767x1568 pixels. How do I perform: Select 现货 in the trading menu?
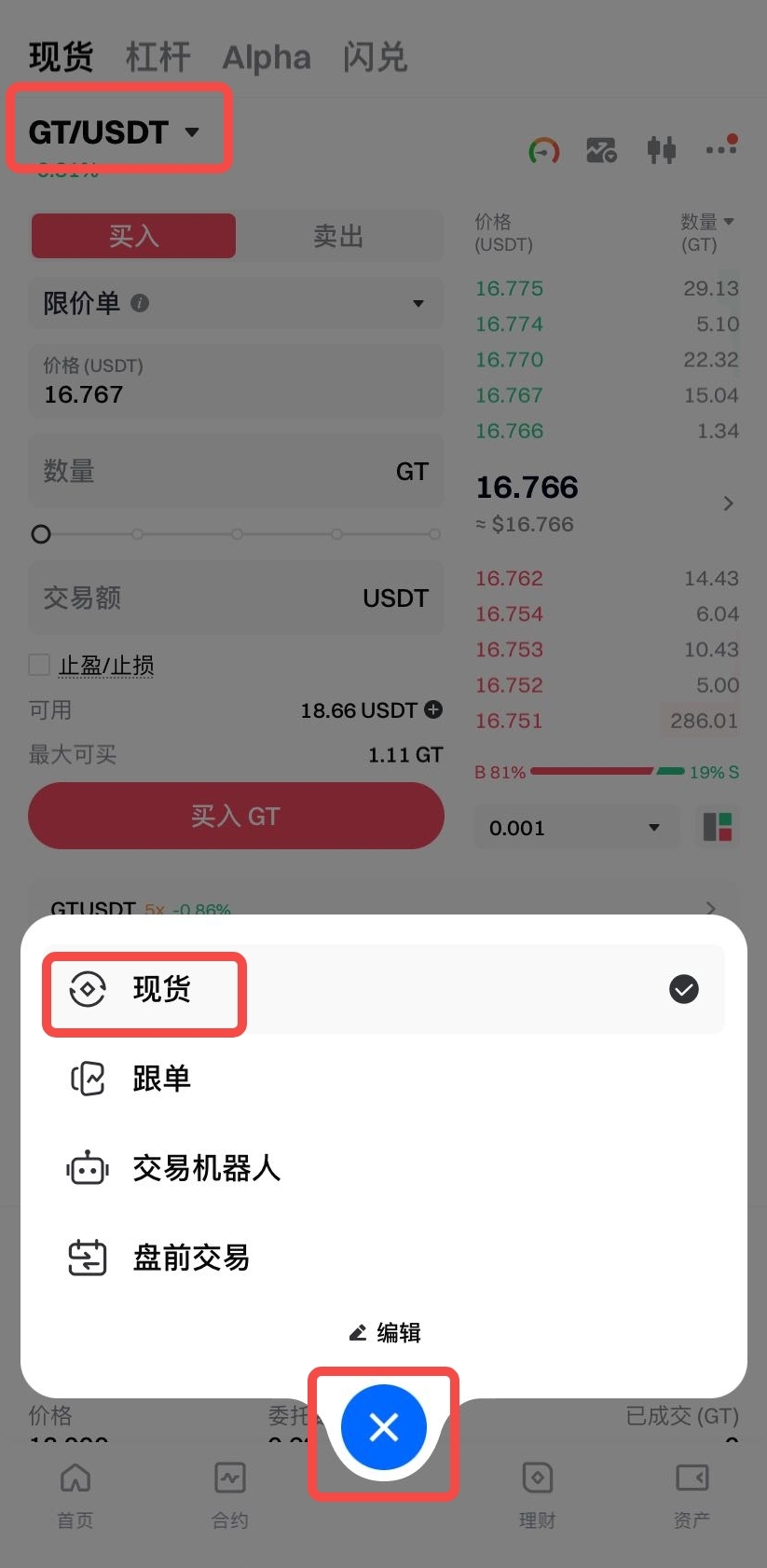[160, 989]
